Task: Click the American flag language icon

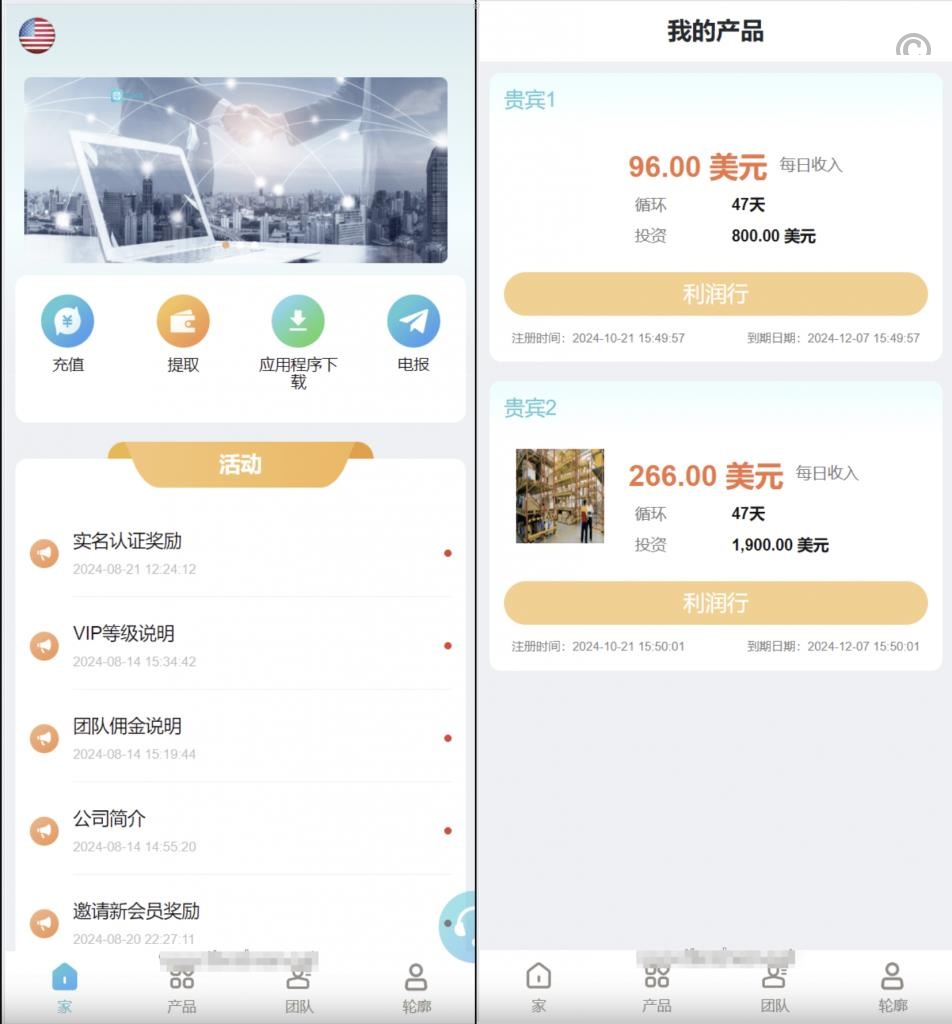Action: coord(36,33)
